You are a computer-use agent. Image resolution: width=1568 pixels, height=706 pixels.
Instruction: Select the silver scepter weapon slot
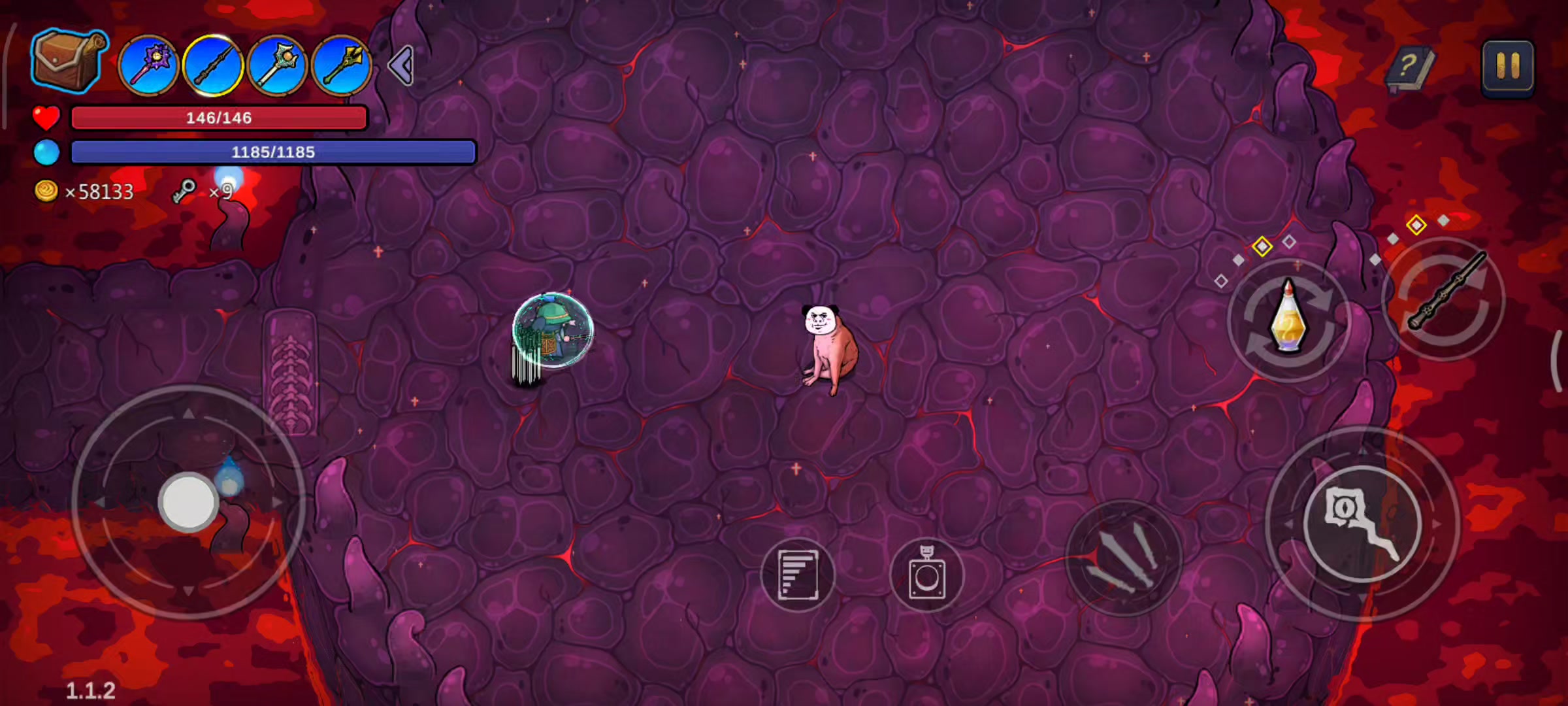[x=278, y=65]
